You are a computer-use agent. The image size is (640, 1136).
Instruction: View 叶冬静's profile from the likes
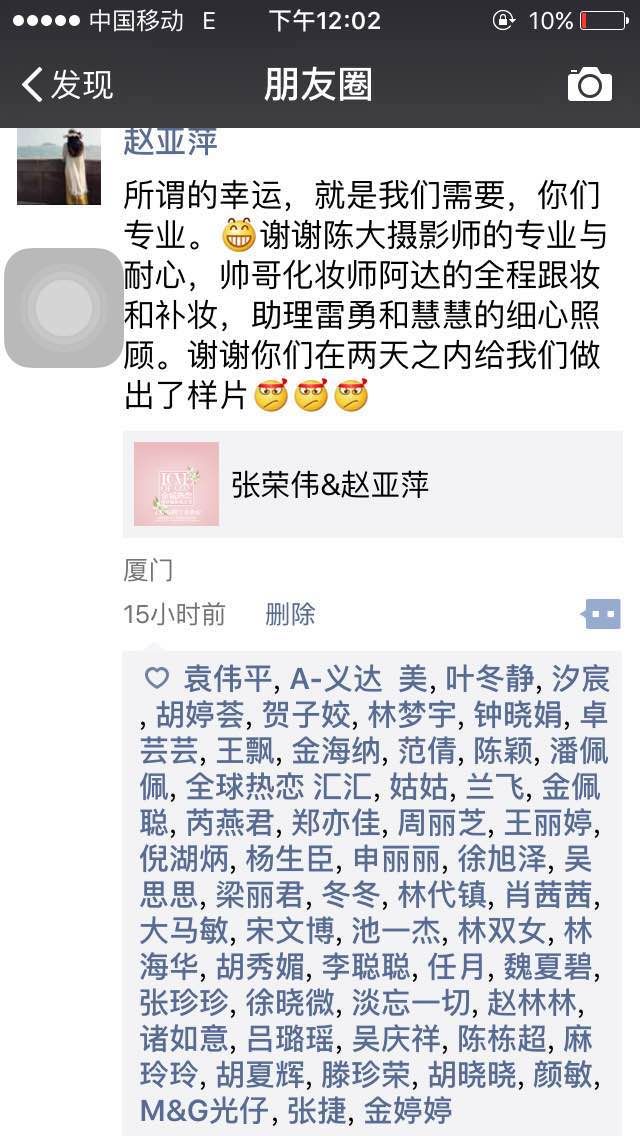pos(490,680)
